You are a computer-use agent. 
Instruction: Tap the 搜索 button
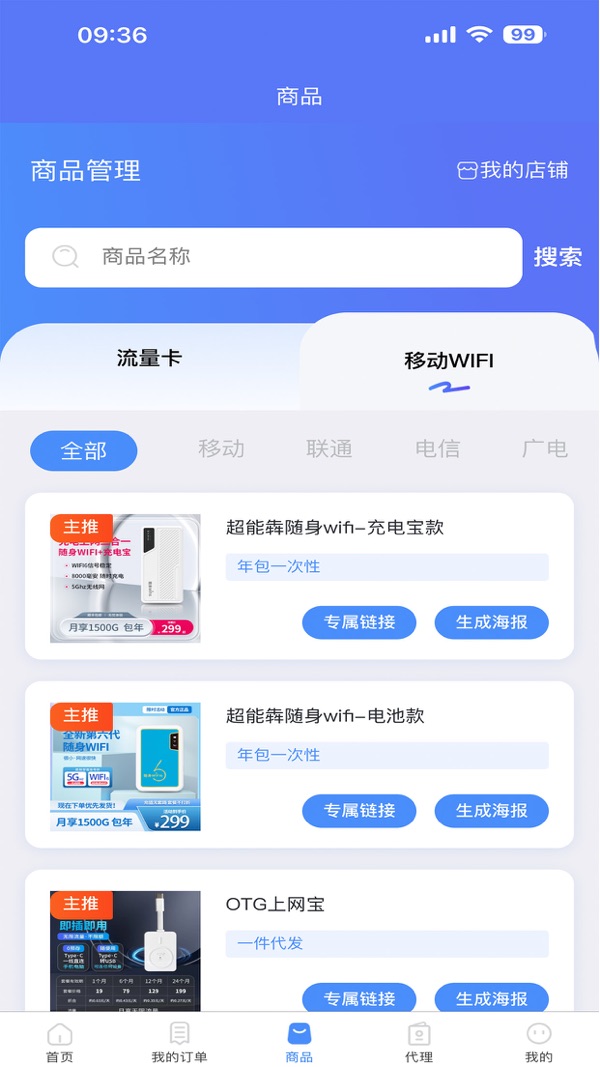click(x=557, y=257)
